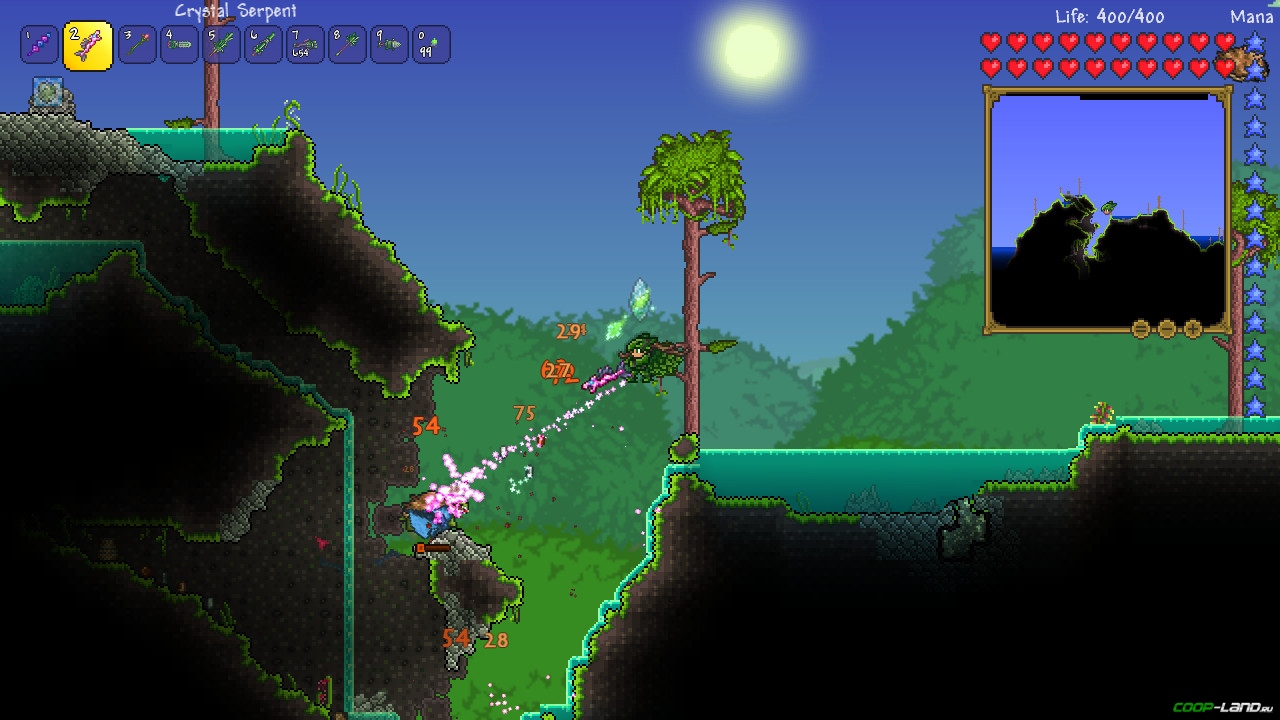Viewport: 1280px width, 720px height.
Task: Select hotbar slot 5 item
Action: click(x=221, y=45)
